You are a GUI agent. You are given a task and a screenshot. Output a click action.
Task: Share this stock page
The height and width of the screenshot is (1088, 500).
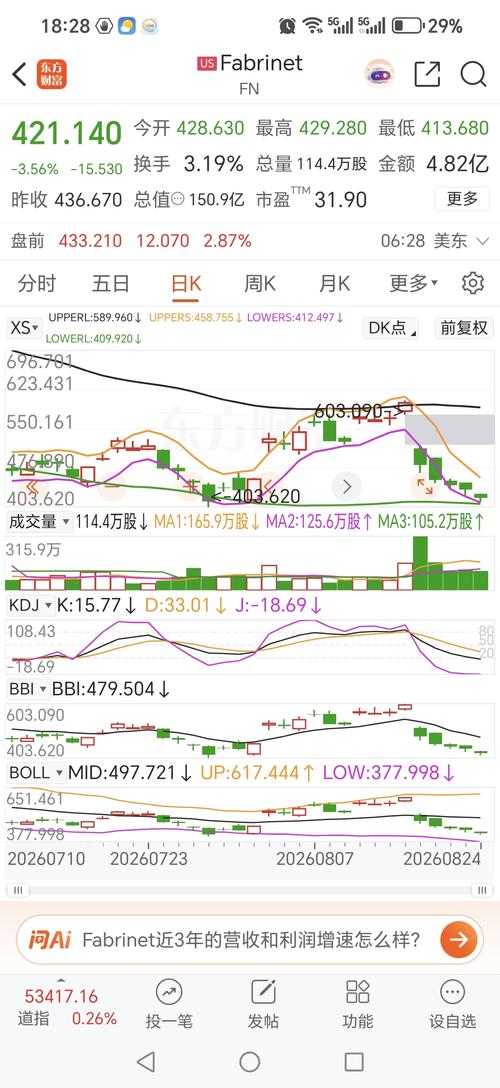427,74
